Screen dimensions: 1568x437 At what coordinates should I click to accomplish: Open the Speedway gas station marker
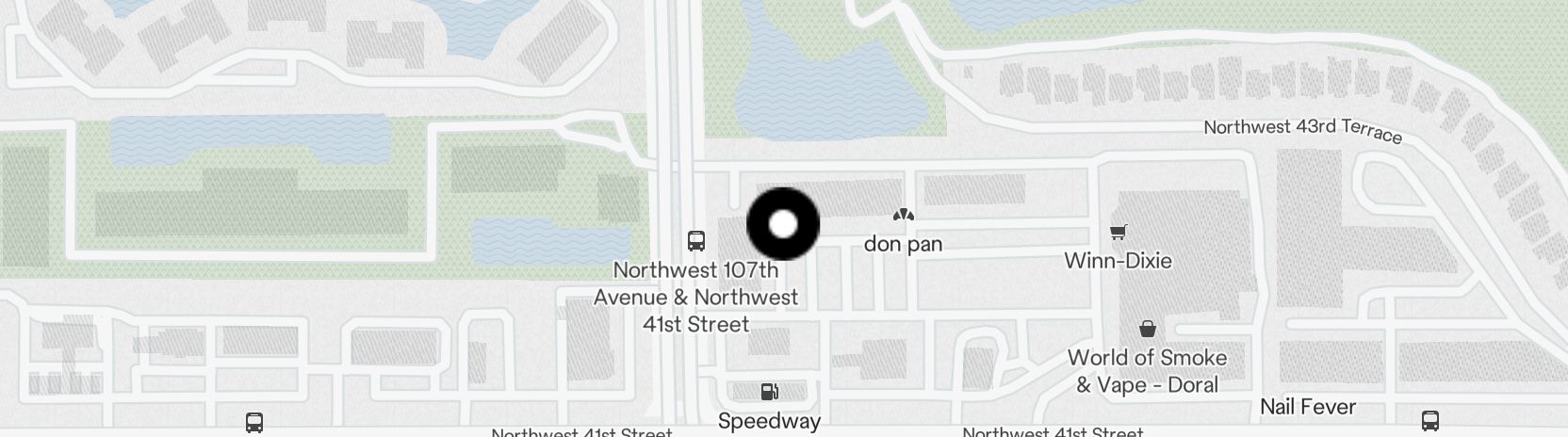click(x=770, y=392)
